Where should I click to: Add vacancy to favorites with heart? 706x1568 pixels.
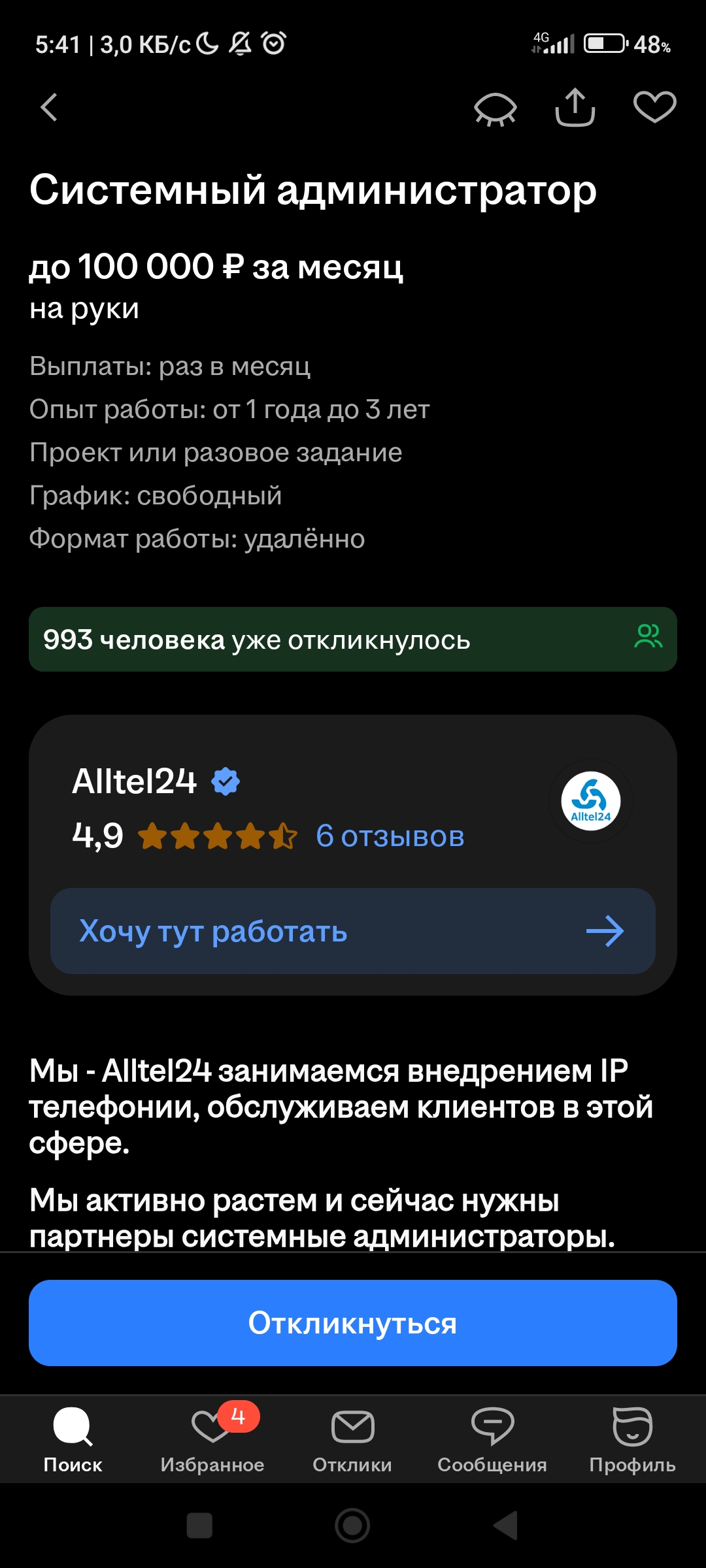point(654,108)
